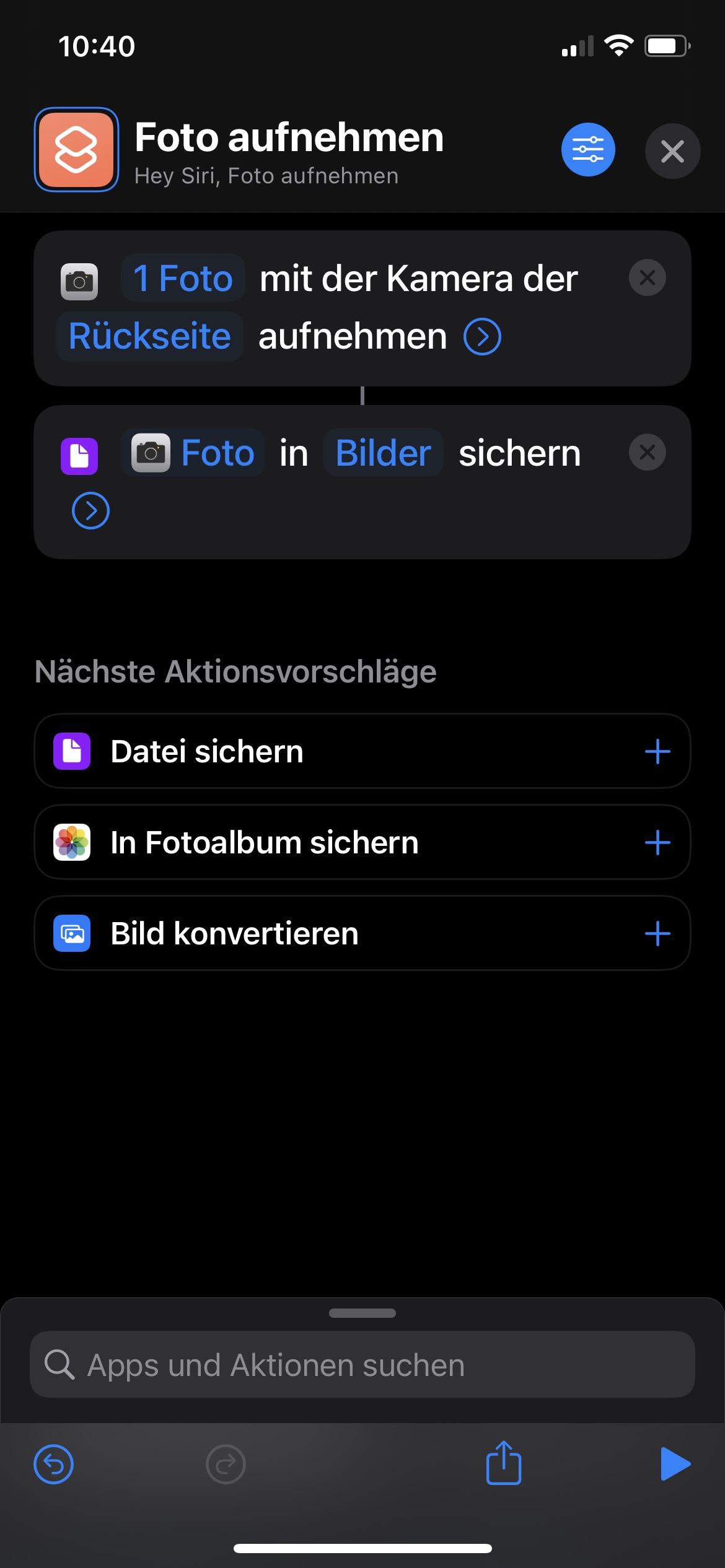Undo the last change
Image resolution: width=725 pixels, height=1568 pixels.
[53, 1465]
